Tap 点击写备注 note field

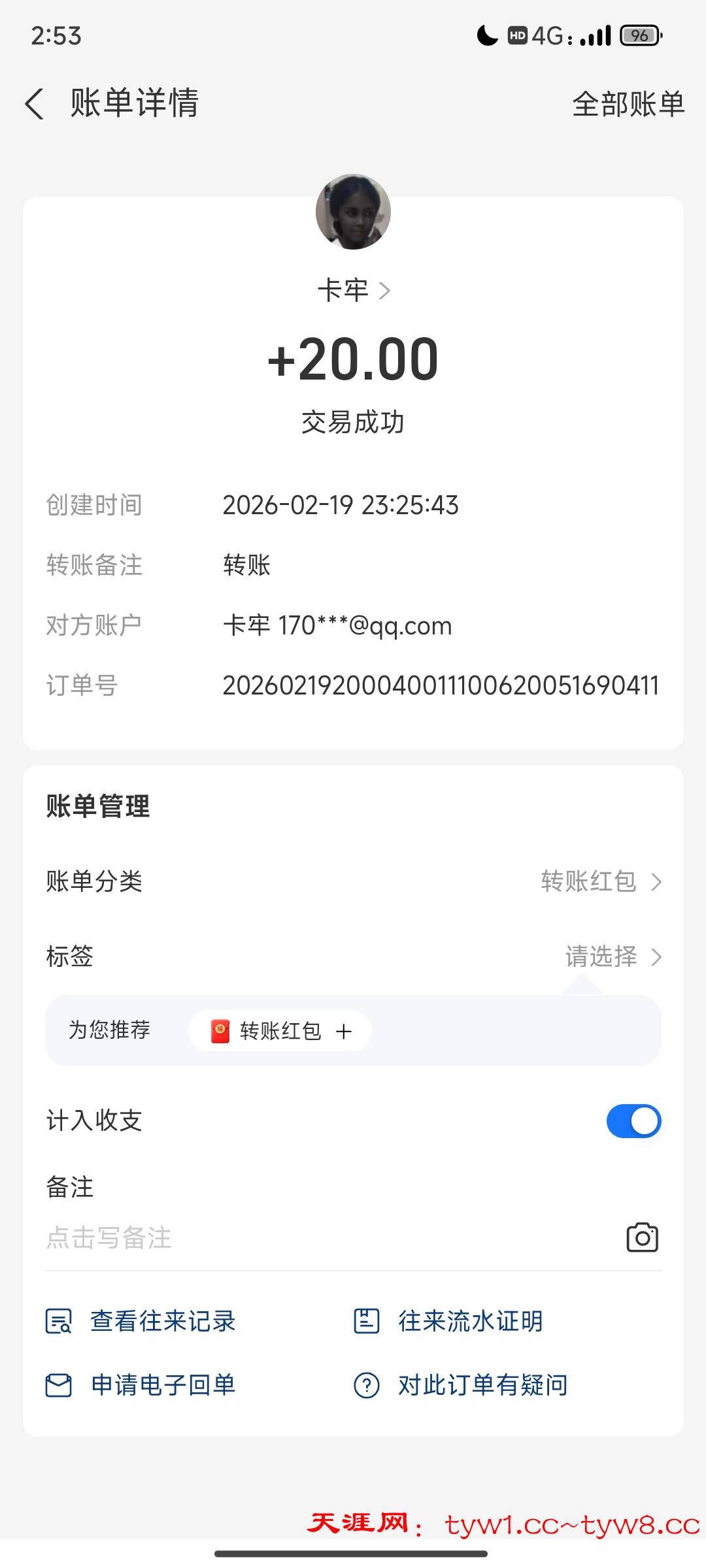(261, 1238)
